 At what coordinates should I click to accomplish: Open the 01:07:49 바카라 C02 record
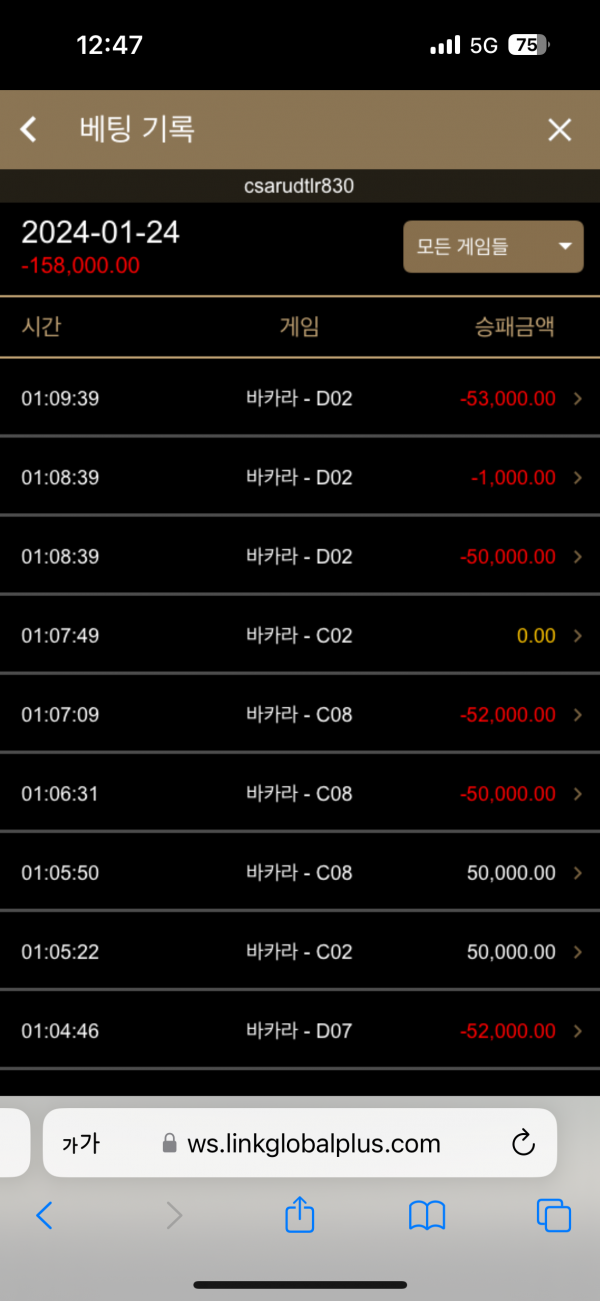(300, 635)
